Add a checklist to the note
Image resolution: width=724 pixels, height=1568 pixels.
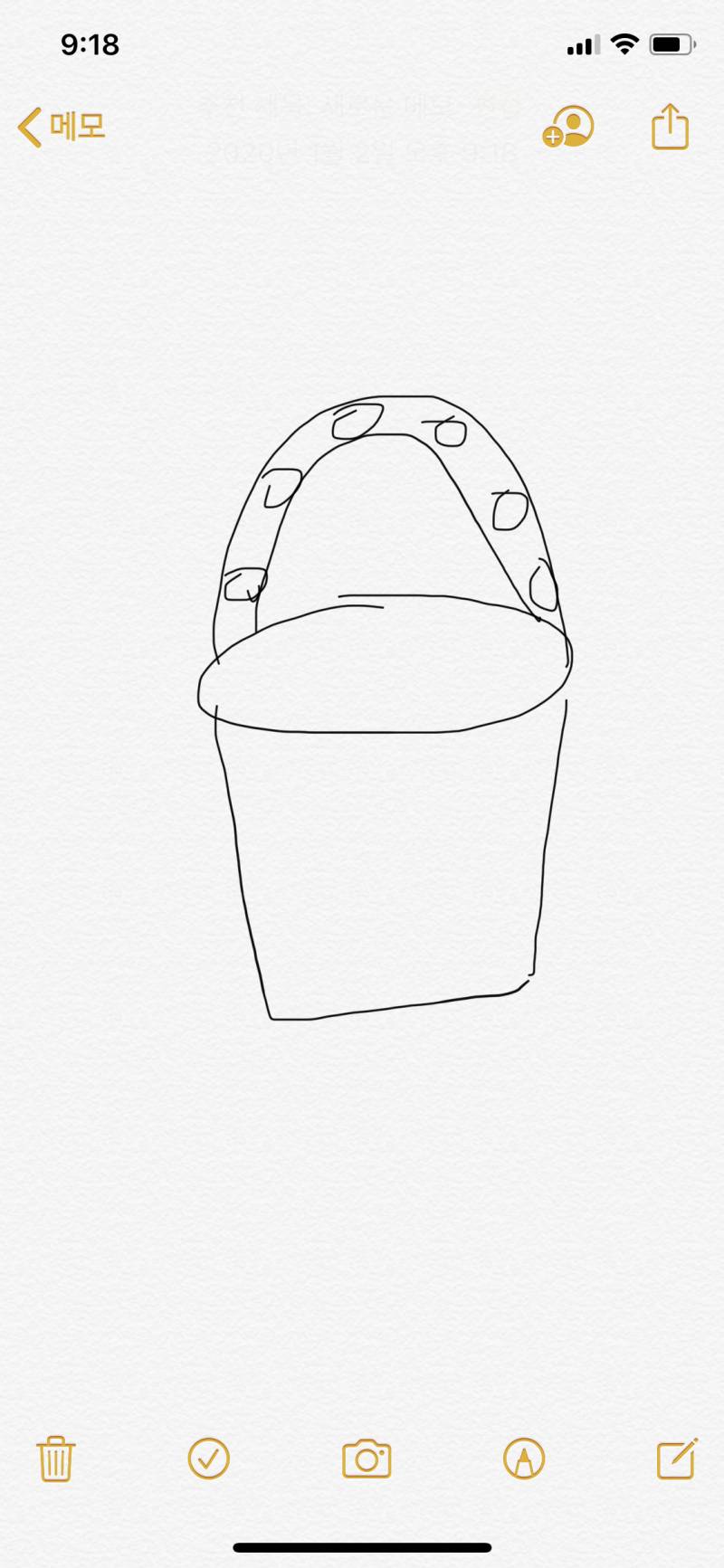click(208, 1459)
